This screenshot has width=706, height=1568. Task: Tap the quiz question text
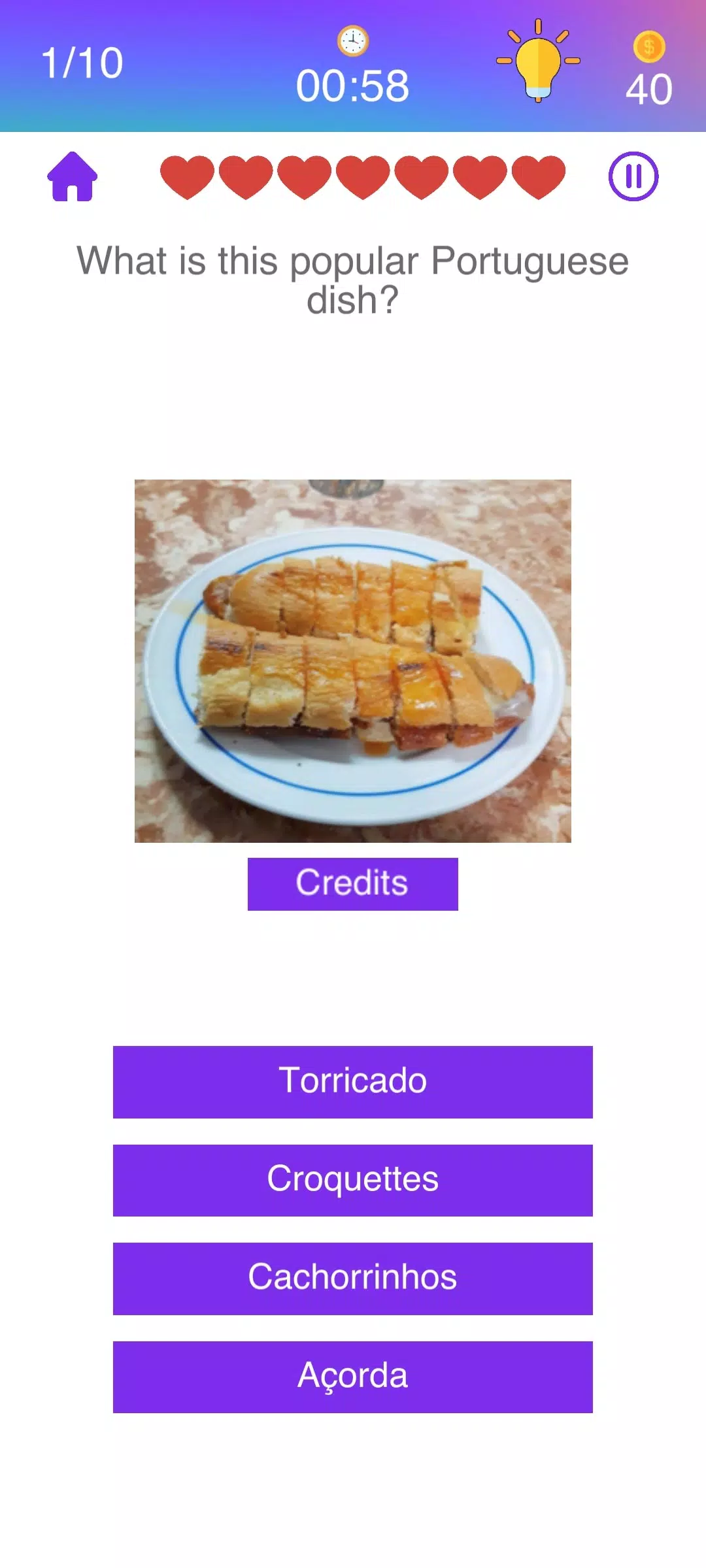[x=353, y=278]
